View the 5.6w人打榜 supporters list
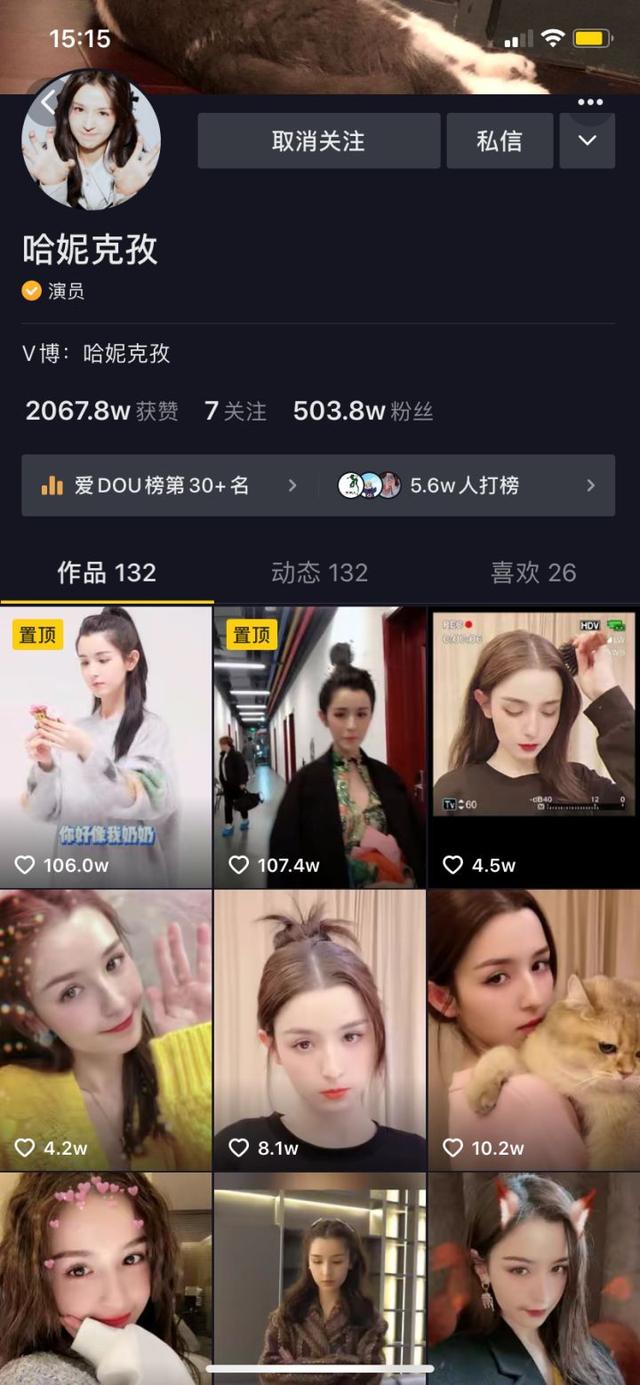640x1385 pixels. click(467, 486)
